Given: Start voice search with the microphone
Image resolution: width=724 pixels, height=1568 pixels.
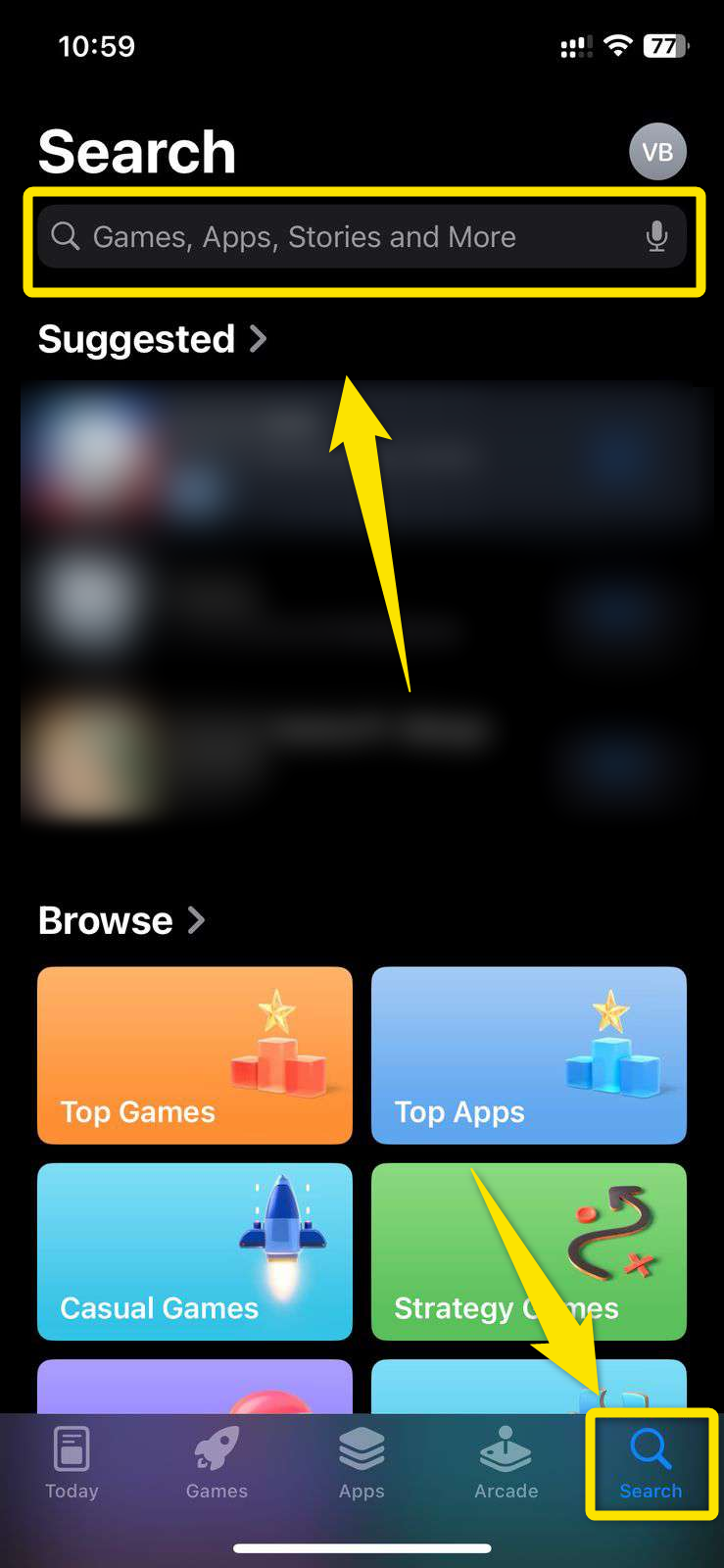Looking at the screenshot, I should [x=657, y=237].
